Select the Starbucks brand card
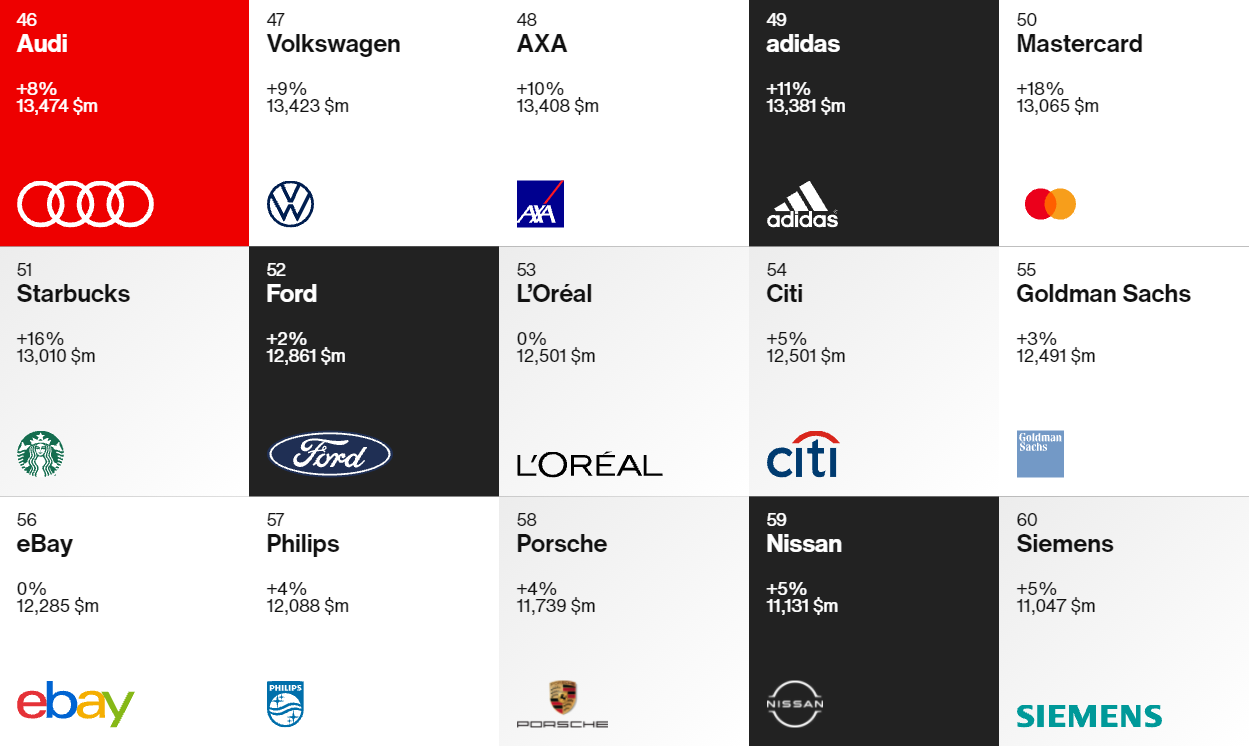The image size is (1249, 746). coord(124,372)
